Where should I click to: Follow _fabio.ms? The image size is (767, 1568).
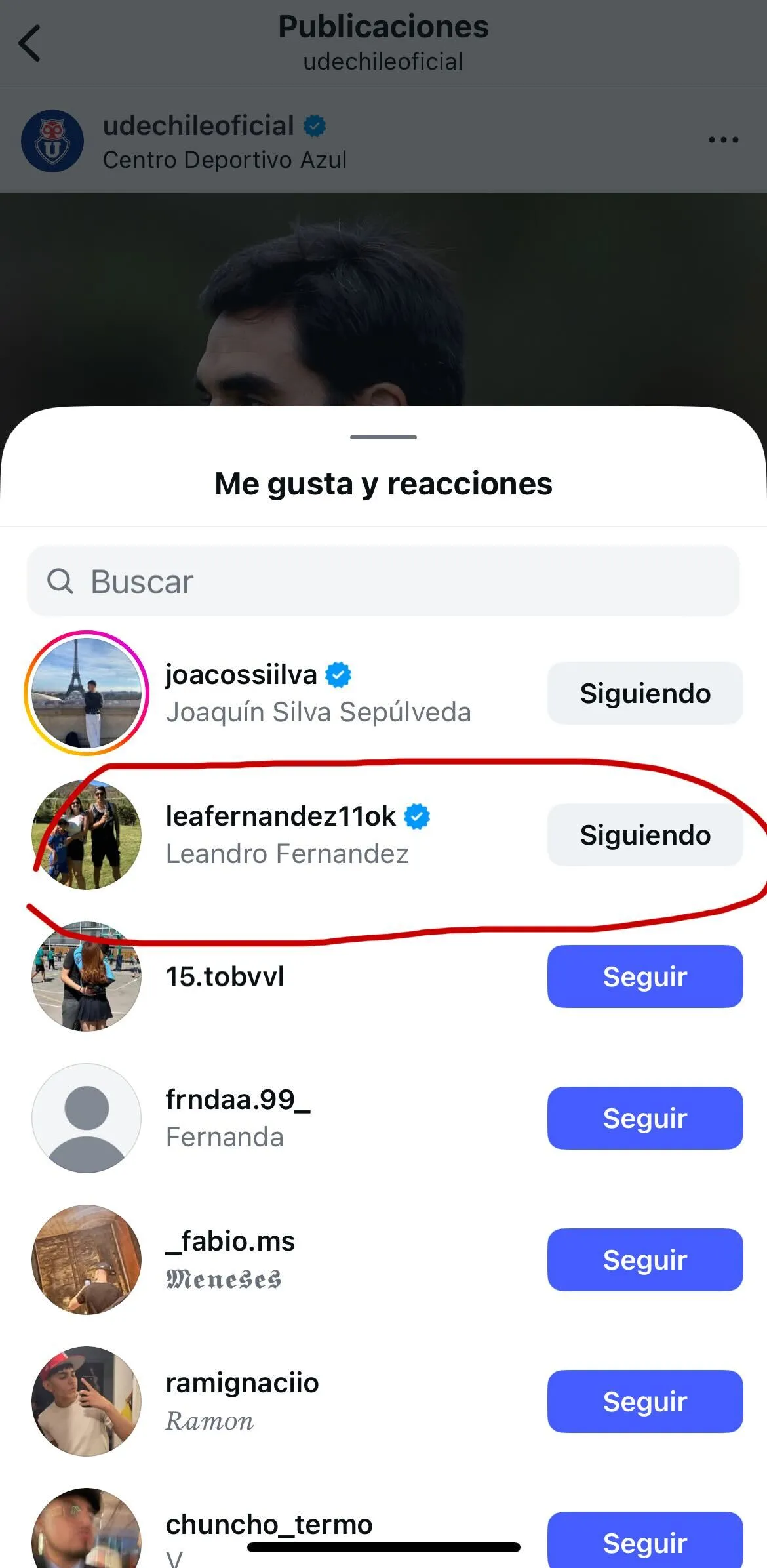pyautogui.click(x=644, y=1260)
